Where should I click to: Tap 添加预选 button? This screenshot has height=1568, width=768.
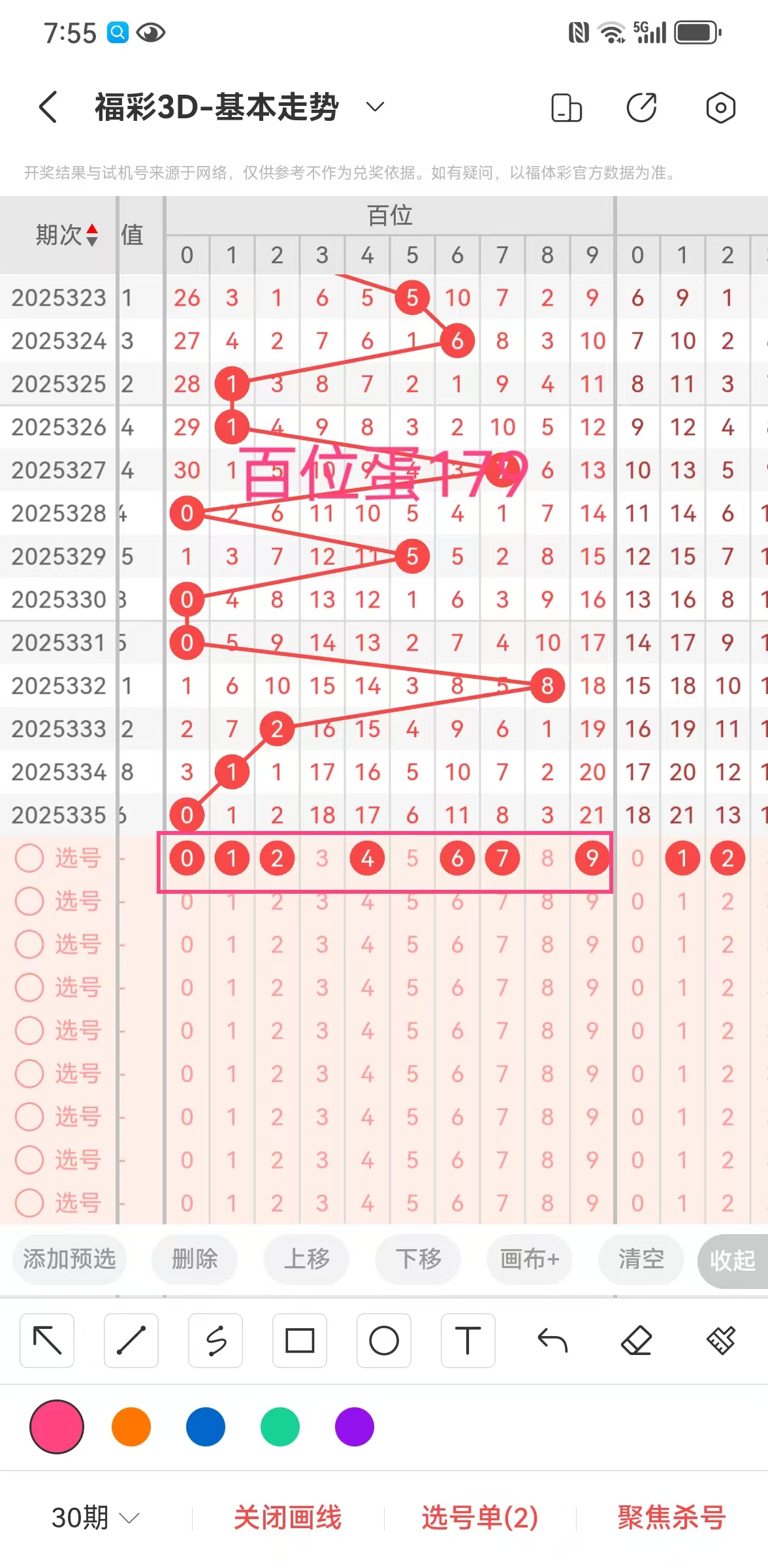[x=69, y=1258]
